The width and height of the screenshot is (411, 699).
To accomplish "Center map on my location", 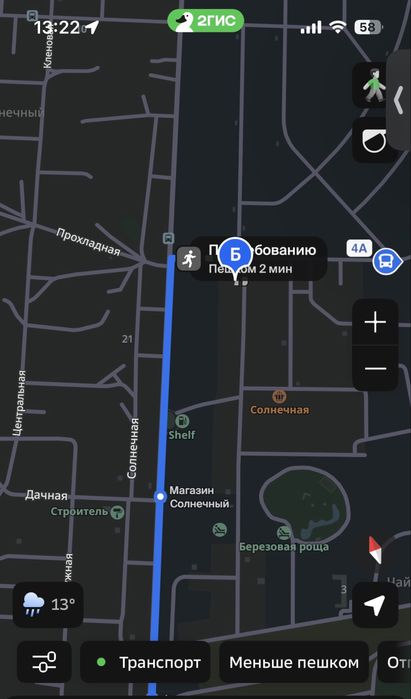I will (x=375, y=605).
